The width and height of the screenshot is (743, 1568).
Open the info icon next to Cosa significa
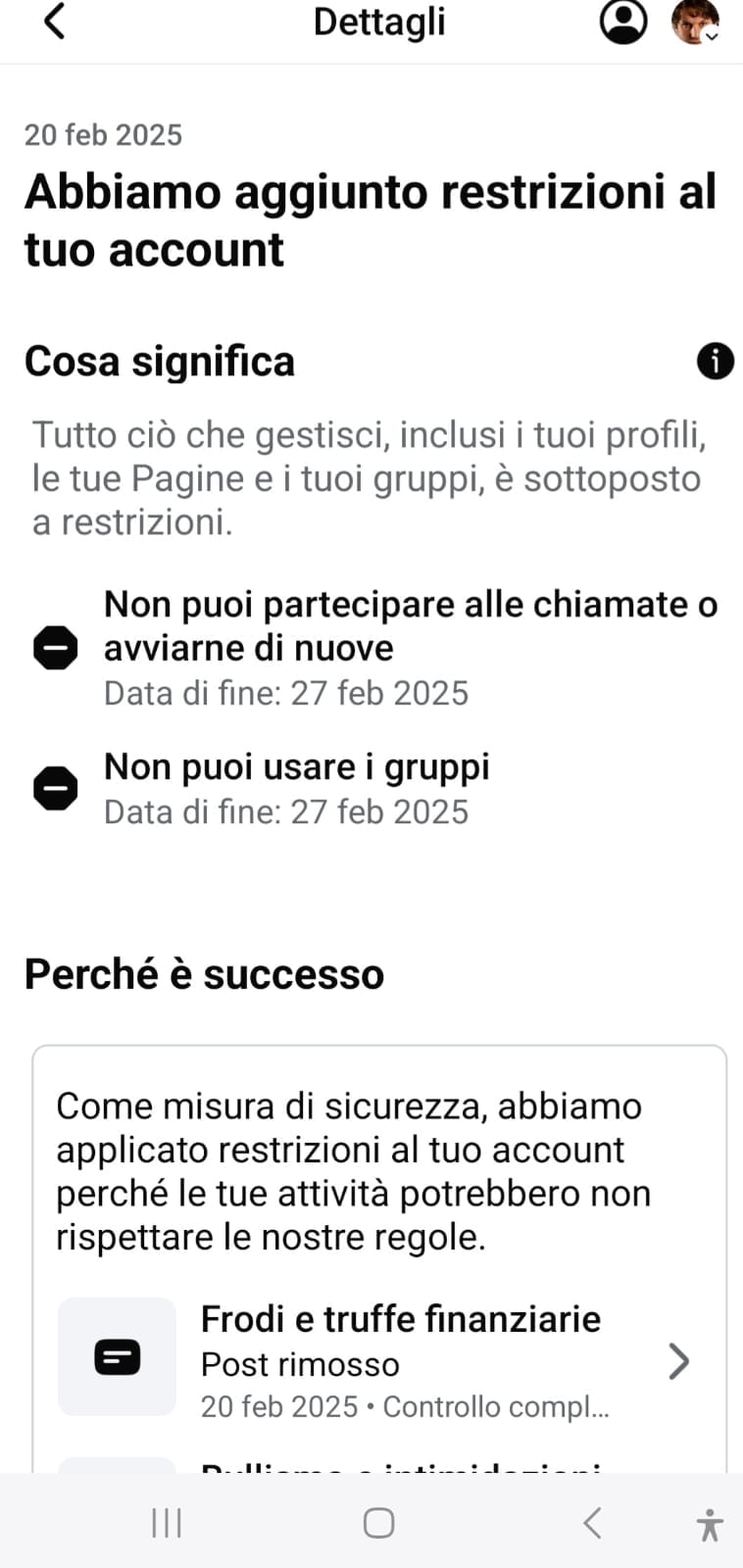[716, 361]
